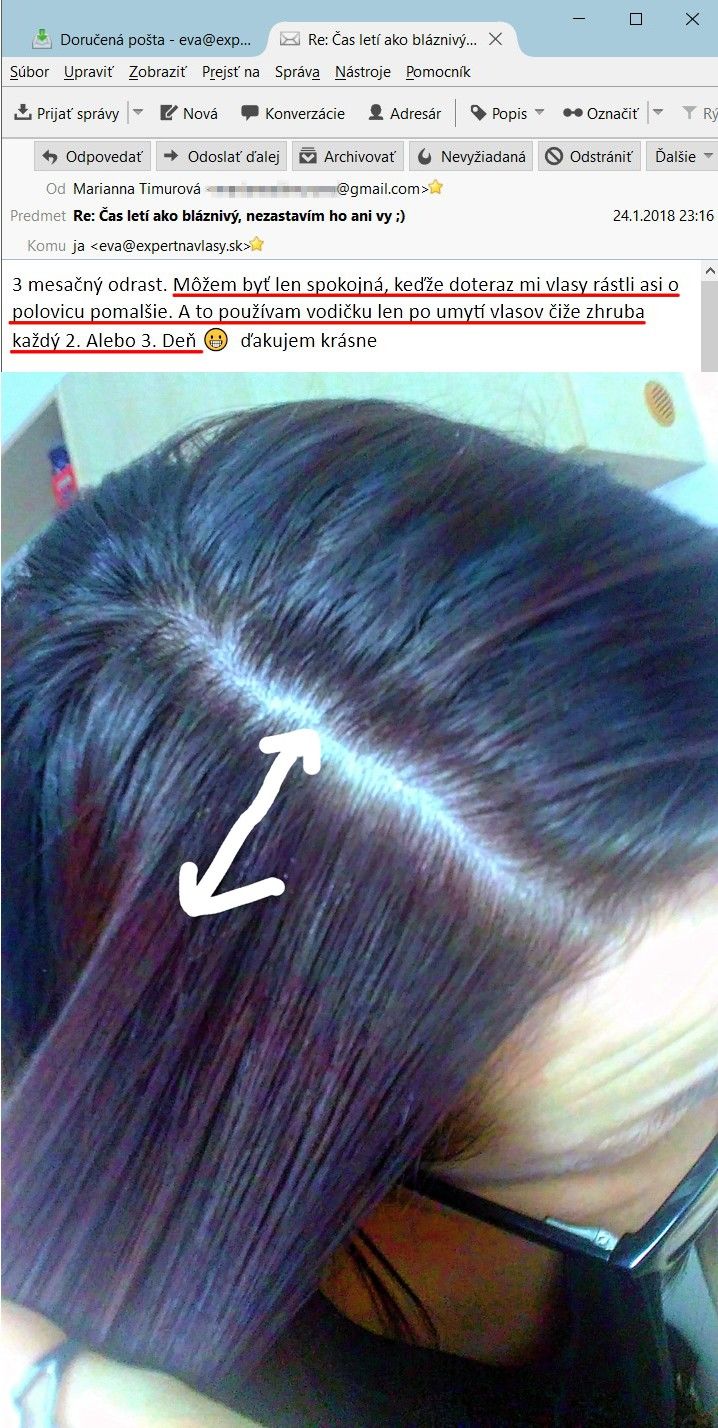This screenshot has width=718, height=1428.
Task: Switch to the Doručená pošta tab
Action: [140, 39]
